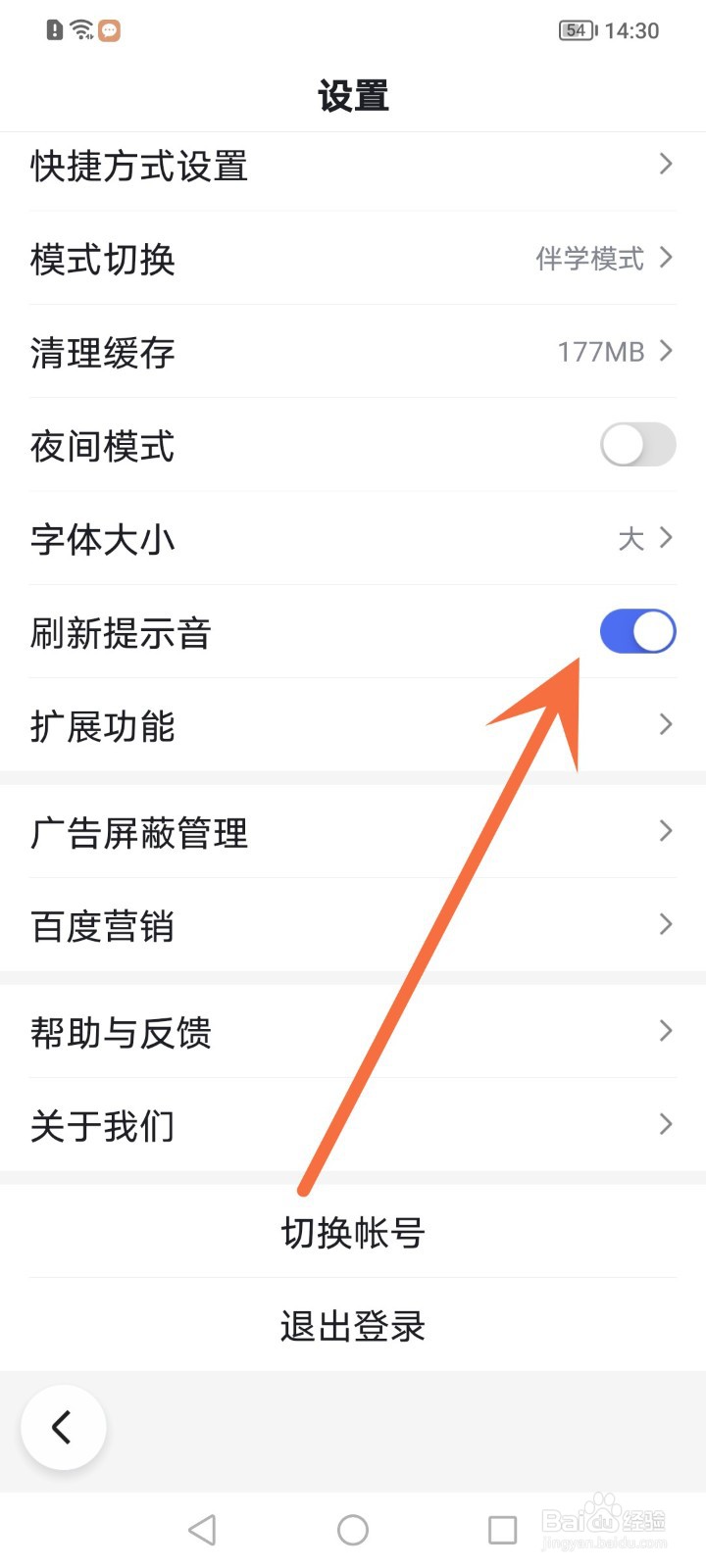Tap 清理缓存 showing 177MB usage
Viewport: 706px width, 1568px height.
coord(353,351)
